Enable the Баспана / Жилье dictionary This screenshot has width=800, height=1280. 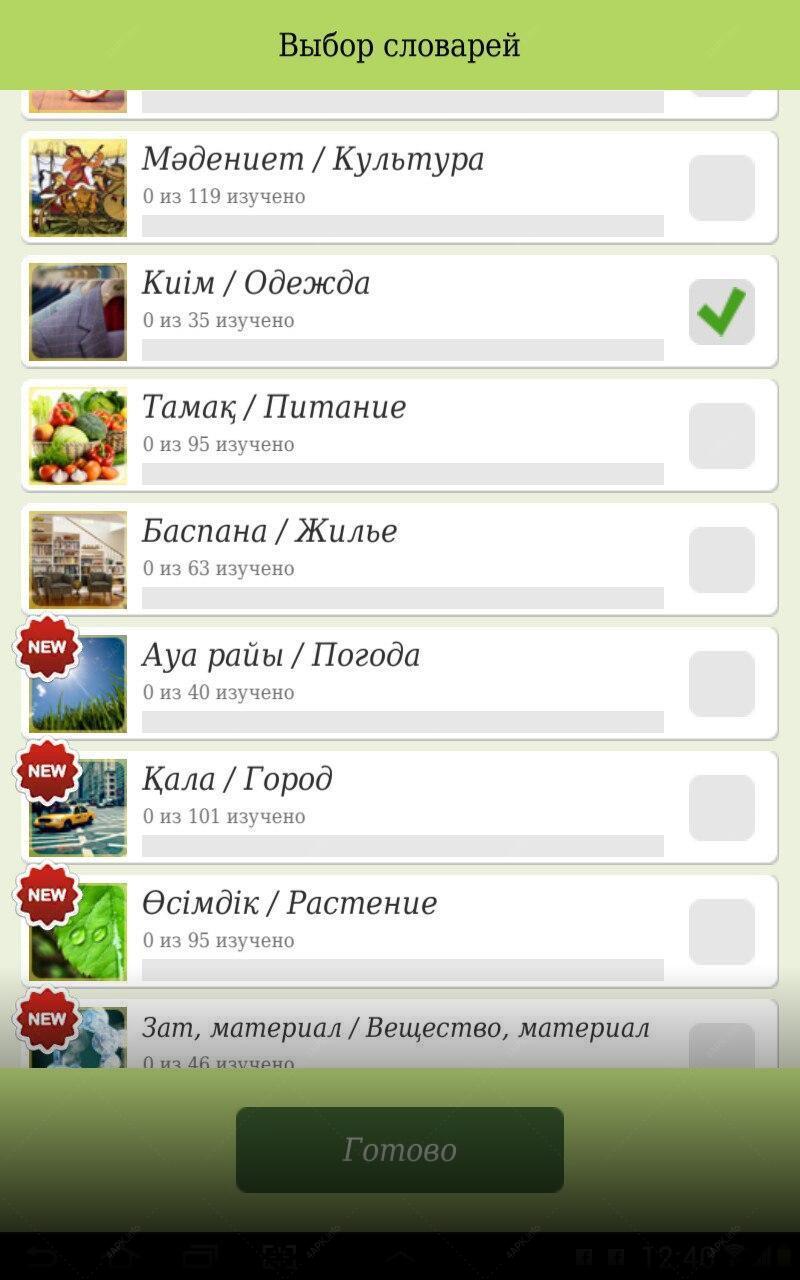722,560
